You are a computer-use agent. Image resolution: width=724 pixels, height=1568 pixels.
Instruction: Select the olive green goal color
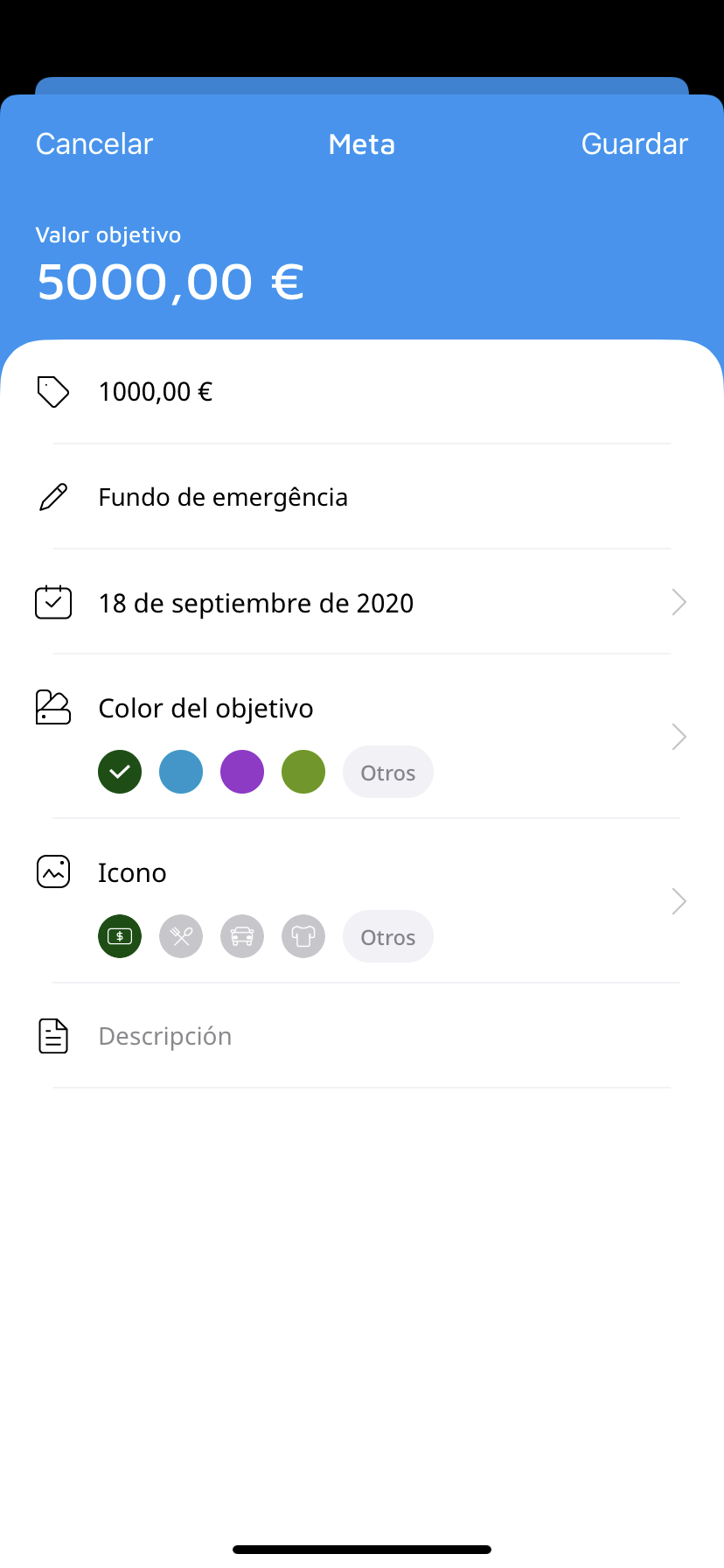303,772
